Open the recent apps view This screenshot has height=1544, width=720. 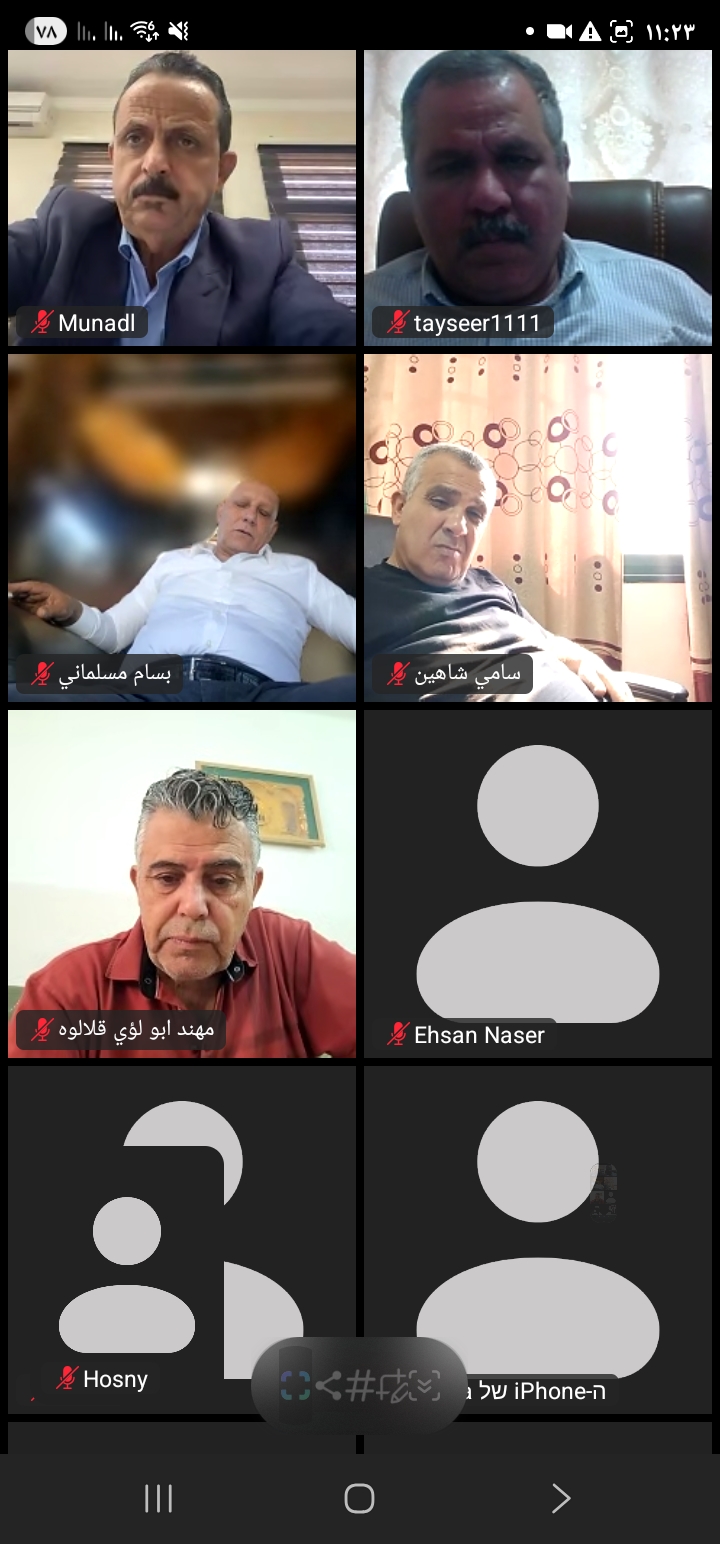(x=158, y=1498)
